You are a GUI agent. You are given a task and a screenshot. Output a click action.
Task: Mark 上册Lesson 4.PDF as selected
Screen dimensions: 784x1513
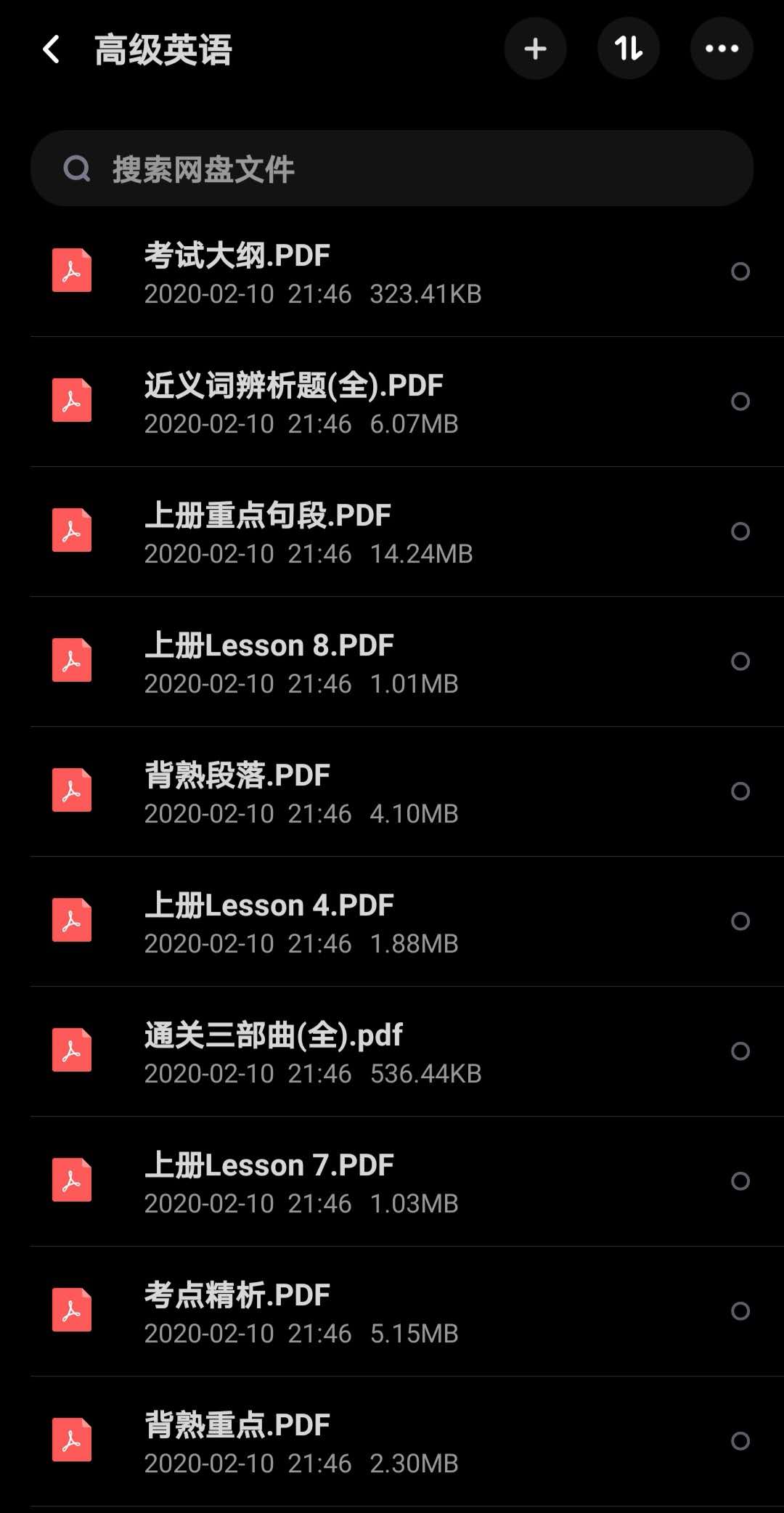point(740,921)
